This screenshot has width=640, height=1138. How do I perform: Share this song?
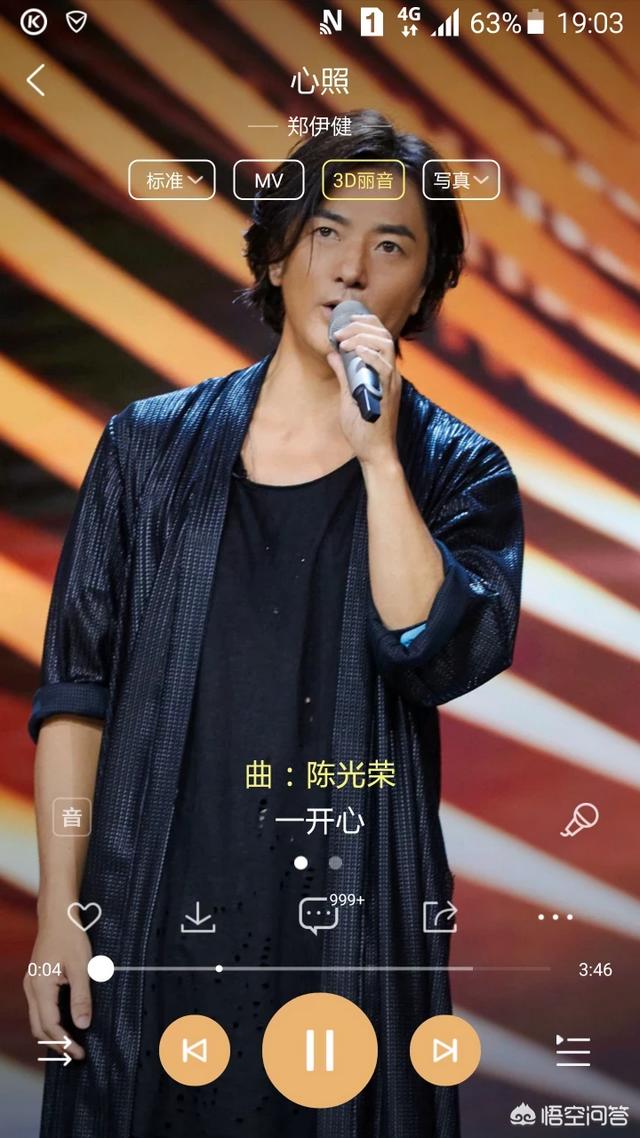click(x=440, y=916)
